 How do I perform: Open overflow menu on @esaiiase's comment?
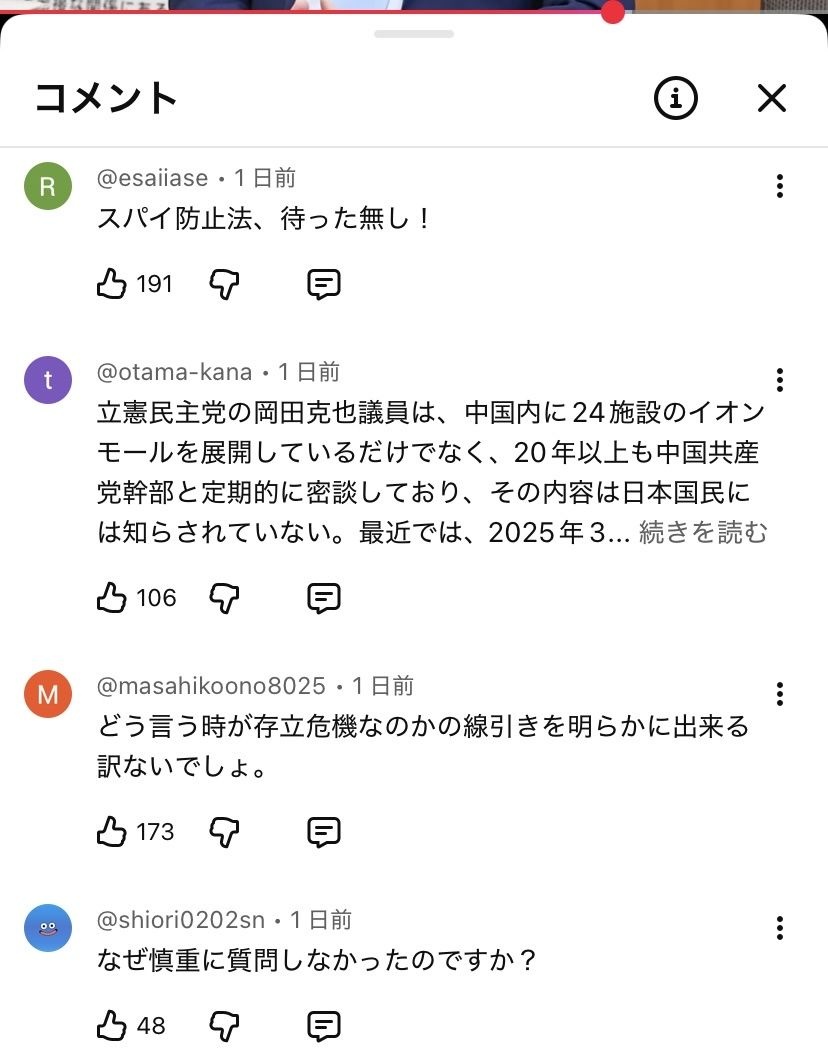(x=779, y=186)
